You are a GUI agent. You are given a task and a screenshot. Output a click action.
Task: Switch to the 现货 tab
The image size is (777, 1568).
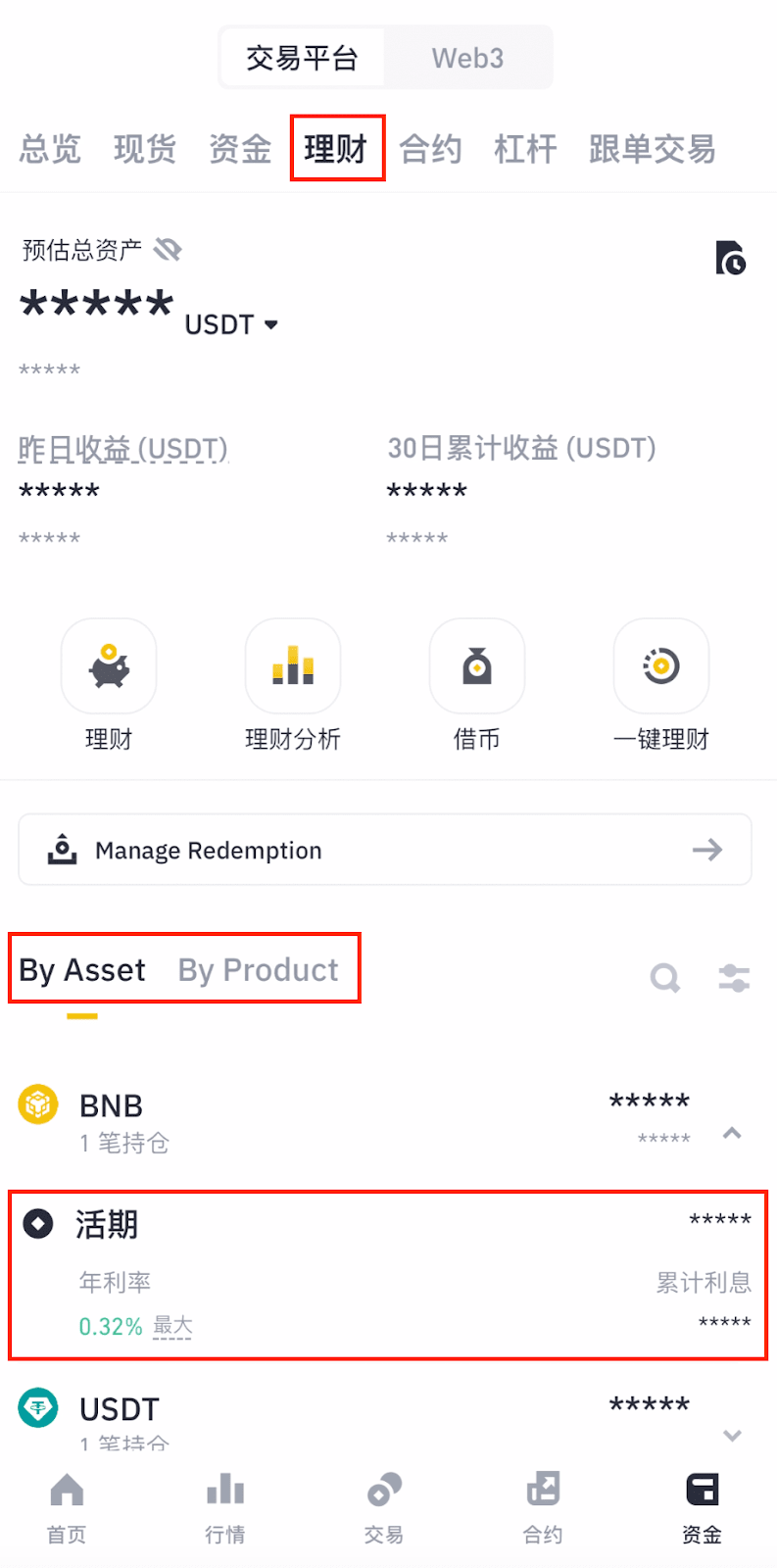click(145, 149)
